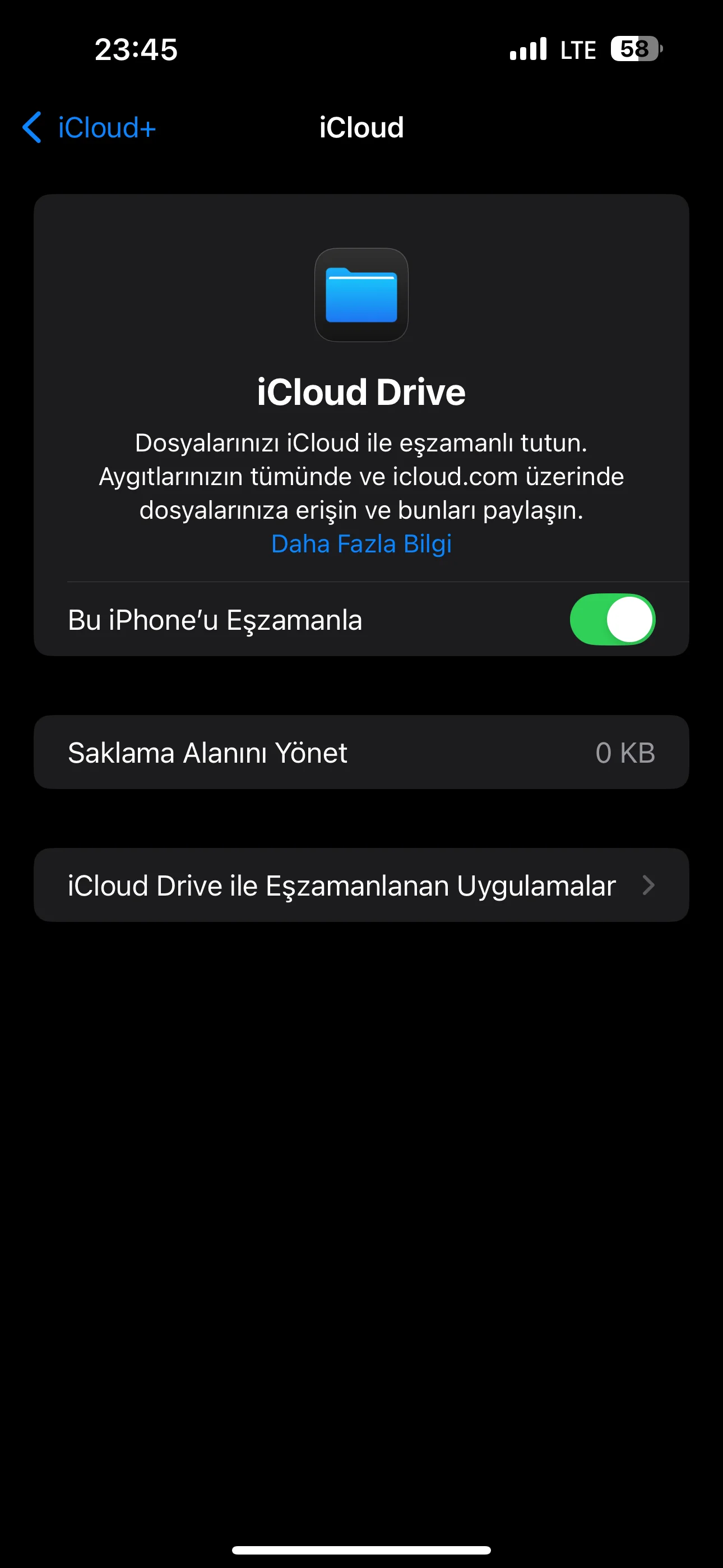Open iCloud Drive ile Eşzamanlanan Uygulamalar
Image resolution: width=723 pixels, height=1568 pixels.
361,885
